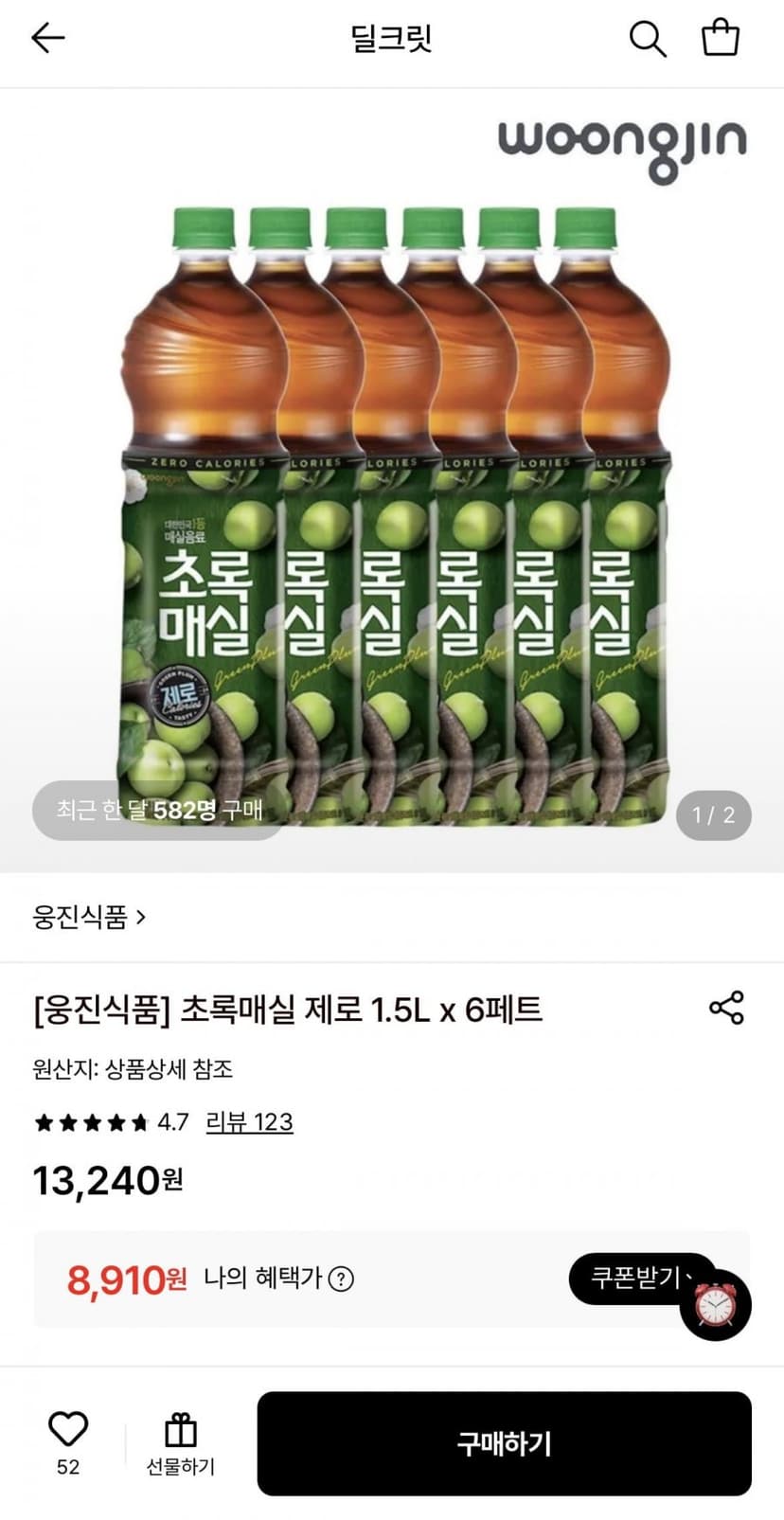Tap 구매하기 to purchase
784x1520 pixels.
tap(504, 1443)
